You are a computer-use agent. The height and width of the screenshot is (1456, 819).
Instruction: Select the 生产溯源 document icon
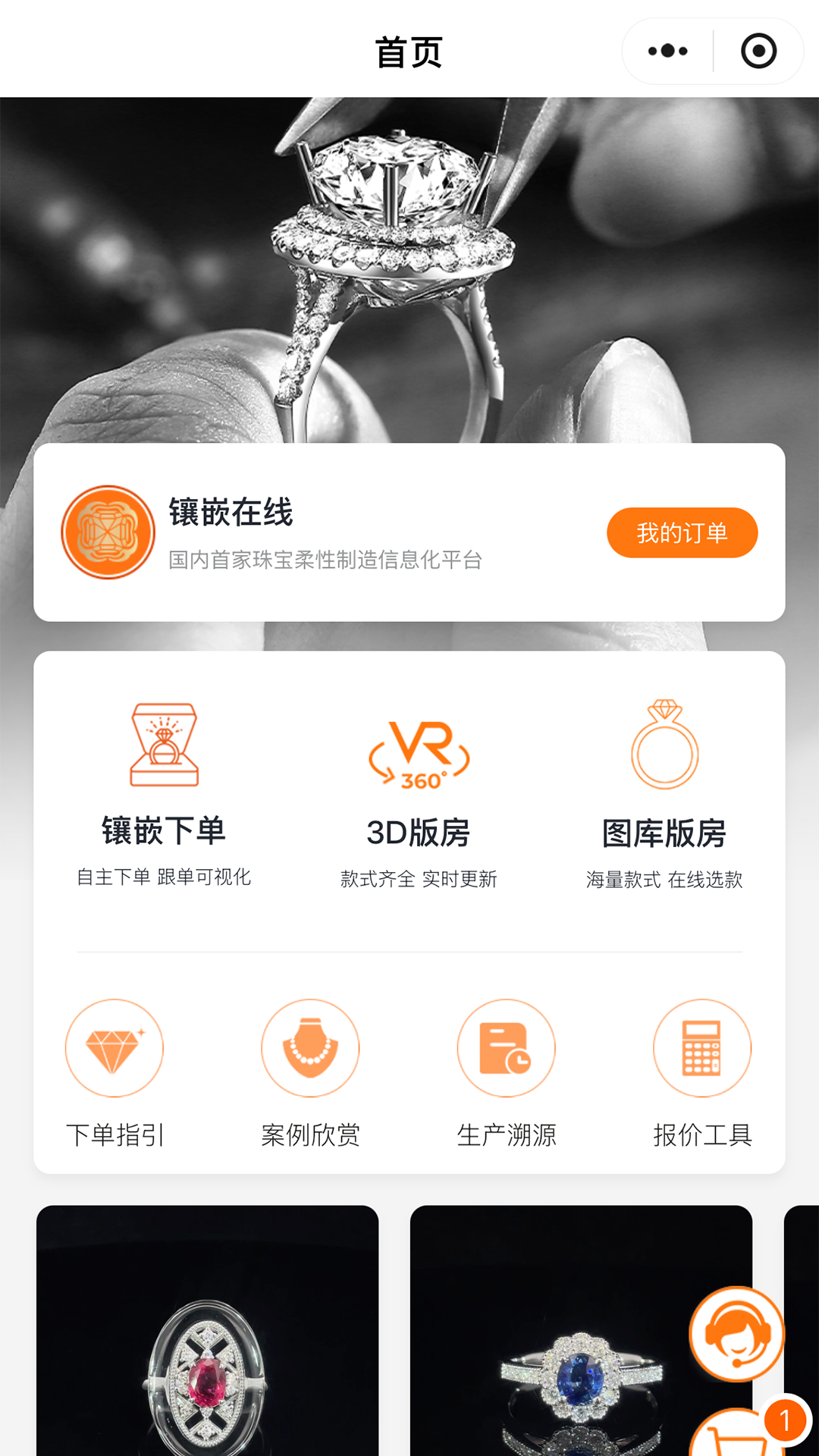pos(506,1047)
